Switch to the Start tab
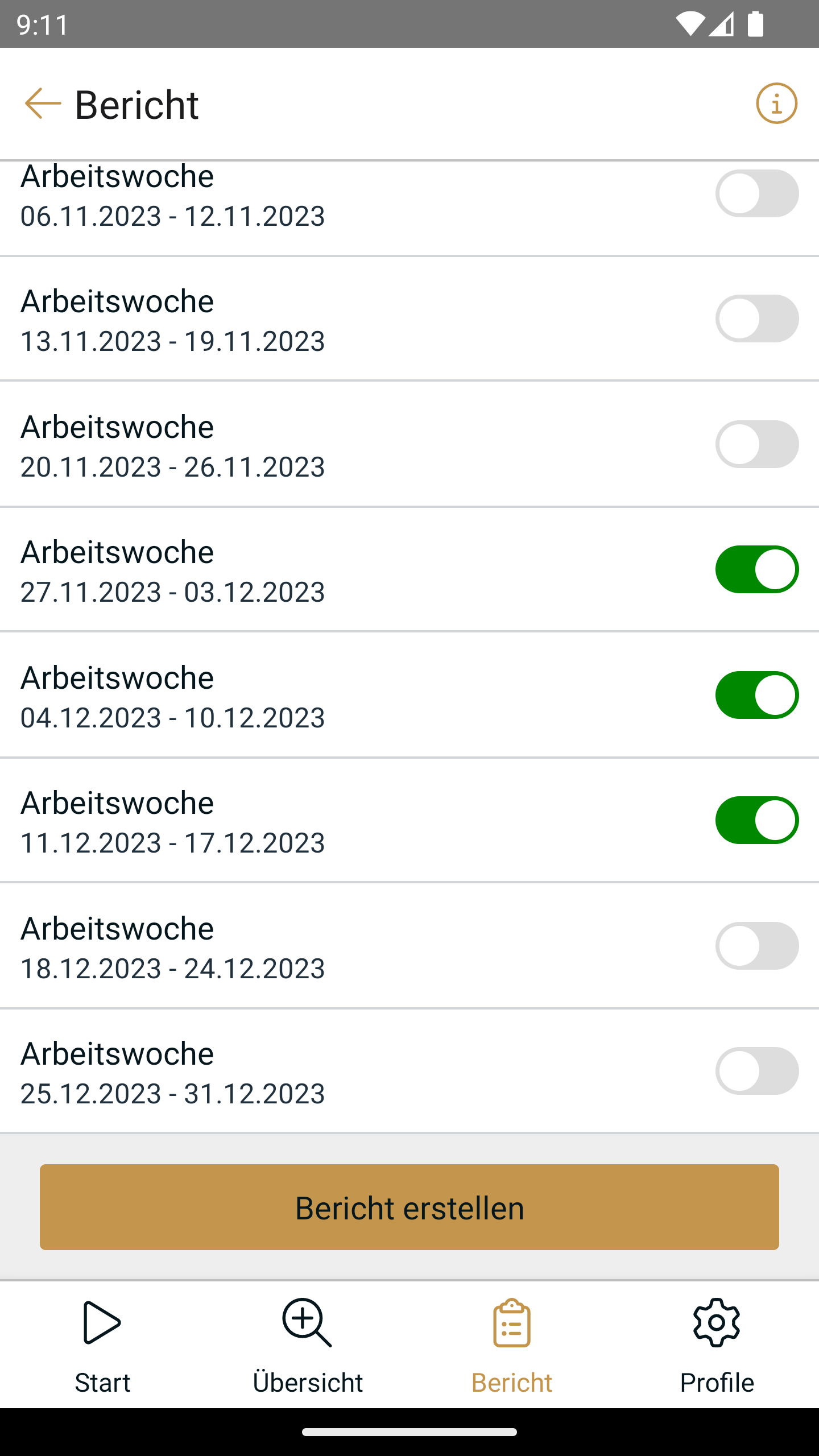 click(x=102, y=1346)
